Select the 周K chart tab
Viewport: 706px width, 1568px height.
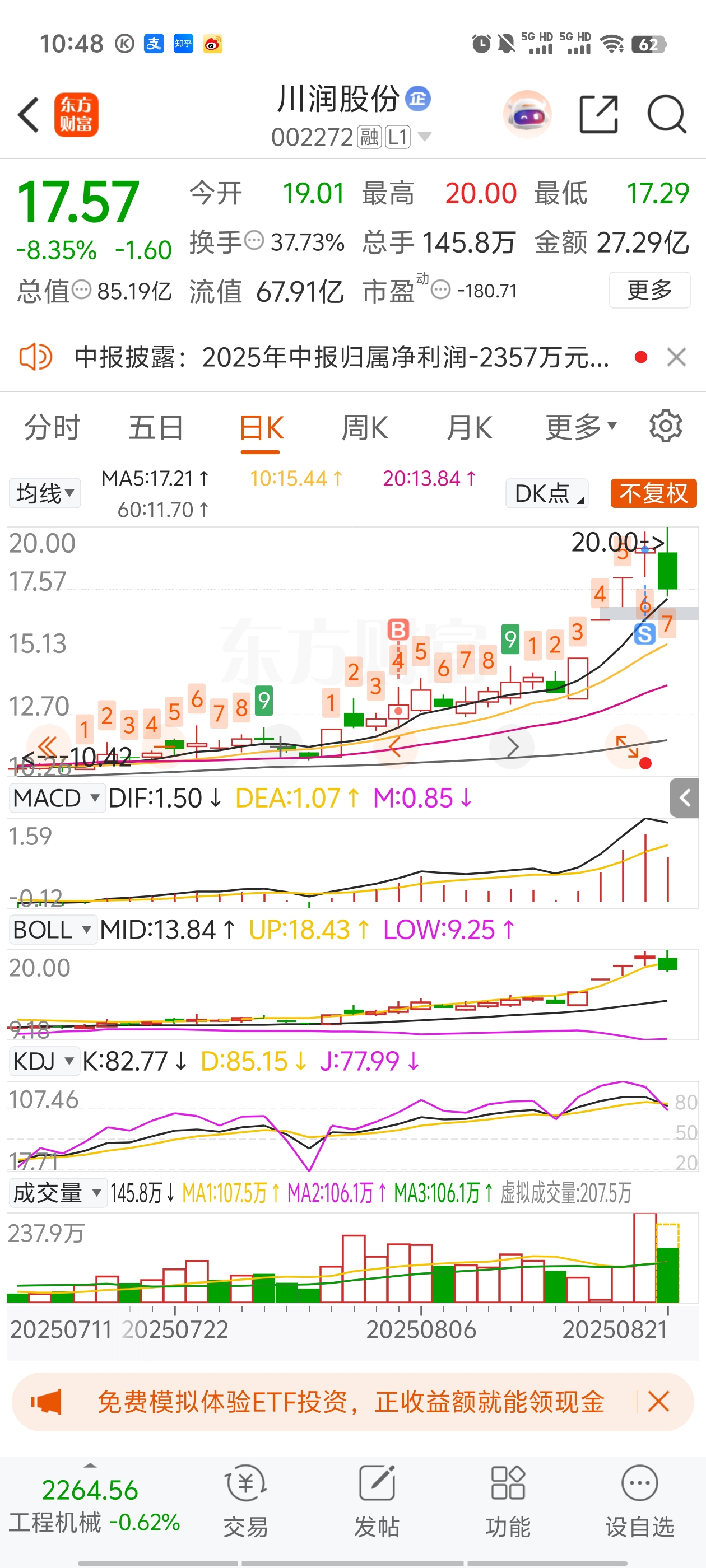pyautogui.click(x=364, y=427)
